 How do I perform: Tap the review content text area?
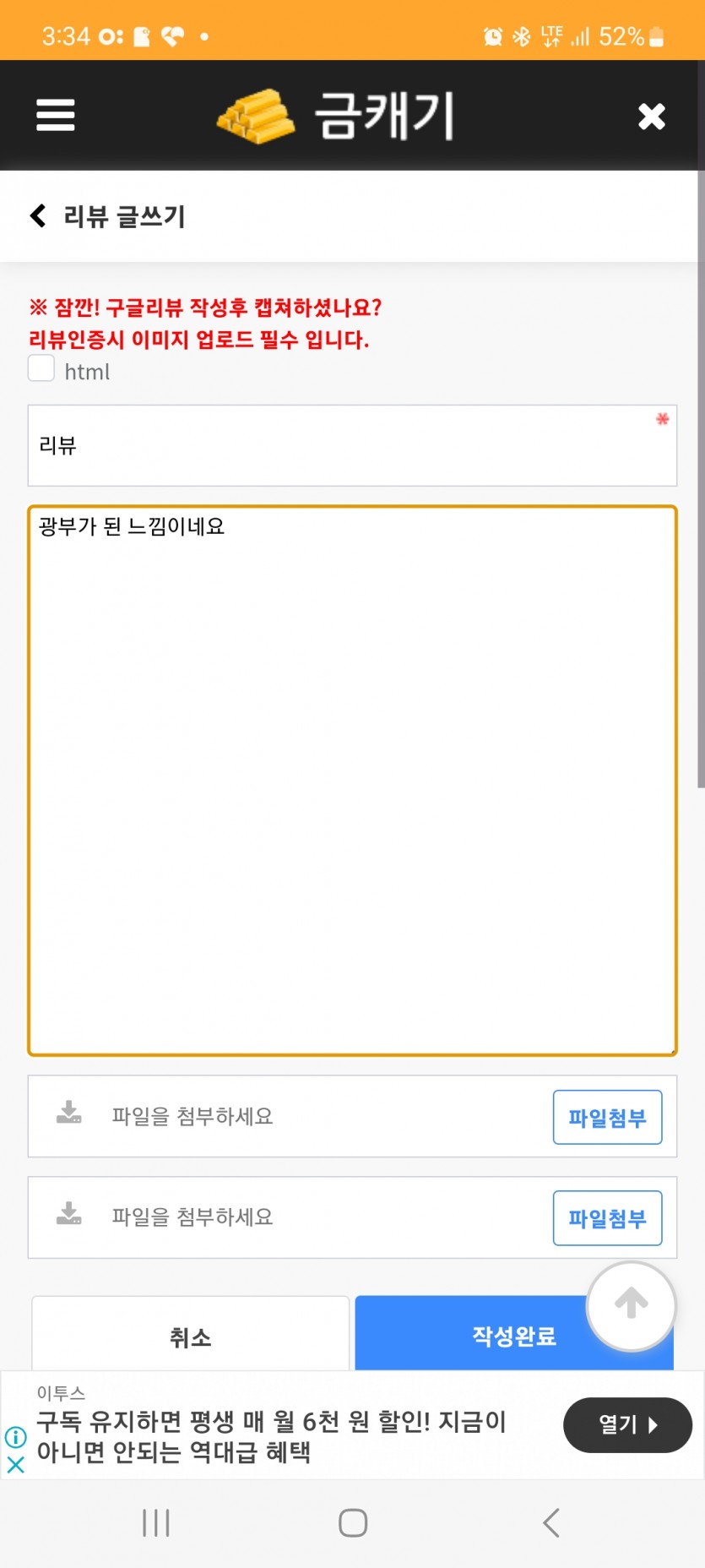tap(352, 781)
